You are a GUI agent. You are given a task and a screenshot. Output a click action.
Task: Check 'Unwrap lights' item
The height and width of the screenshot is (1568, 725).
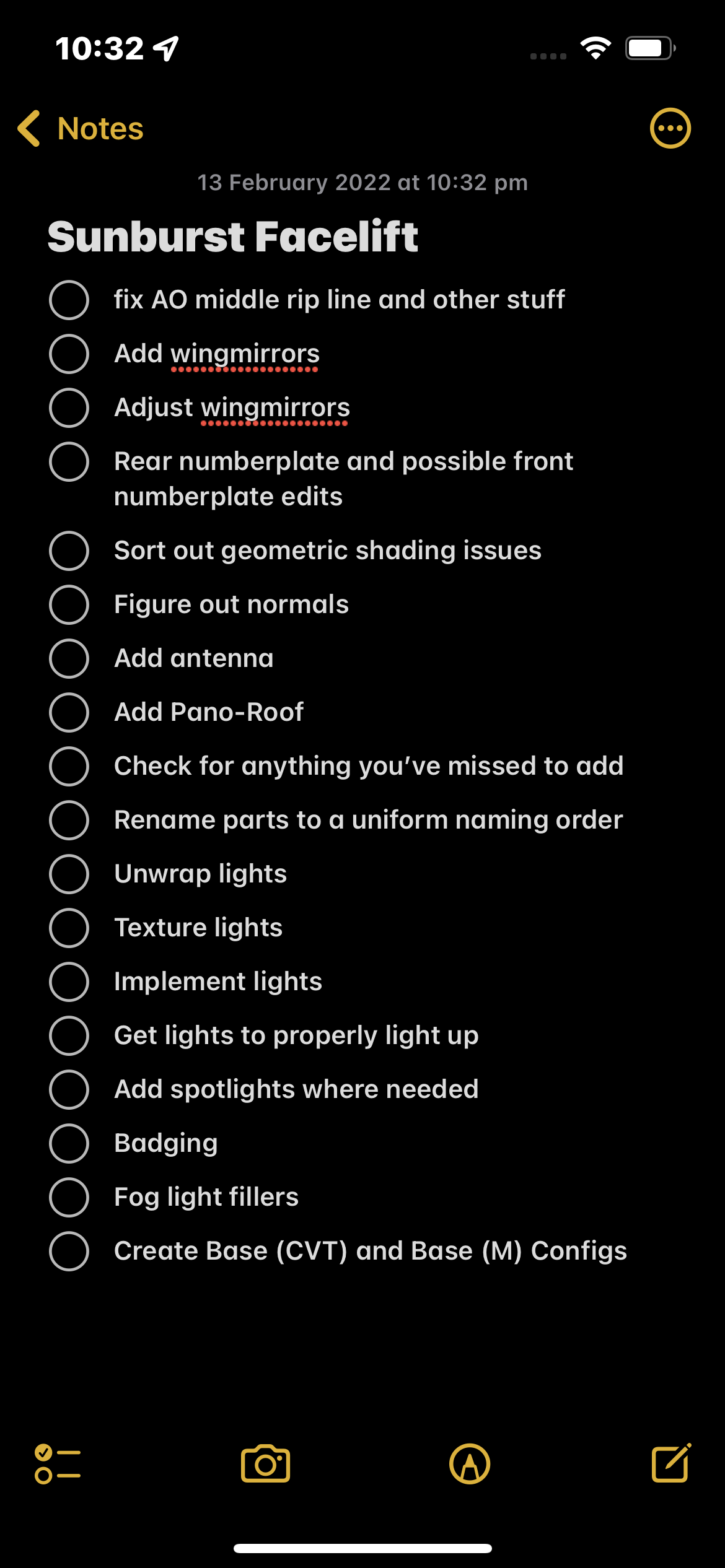pos(69,874)
